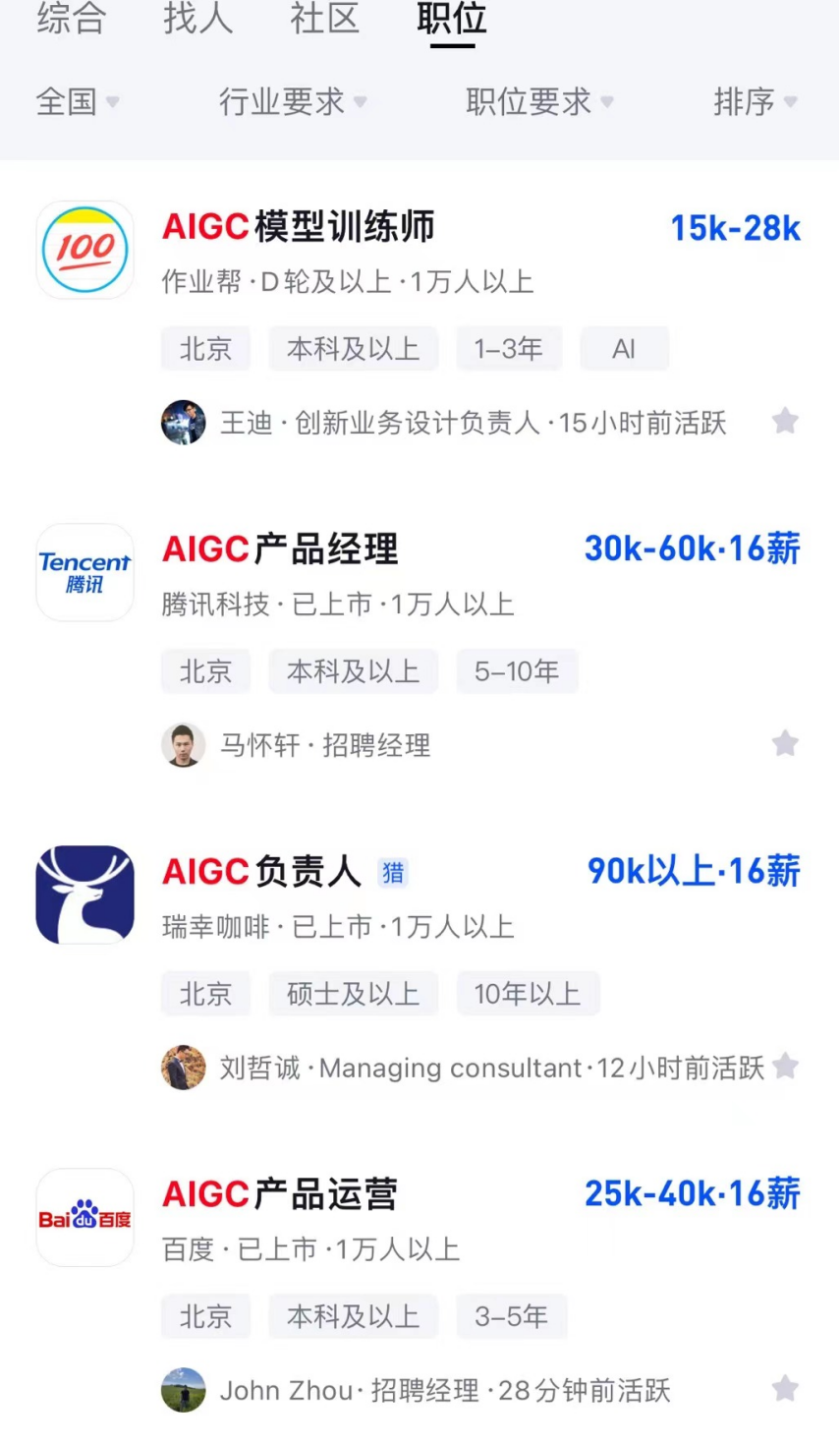Open the AIGC产品运营 job at 百度
The width and height of the screenshot is (840, 1446).
[x=281, y=1194]
